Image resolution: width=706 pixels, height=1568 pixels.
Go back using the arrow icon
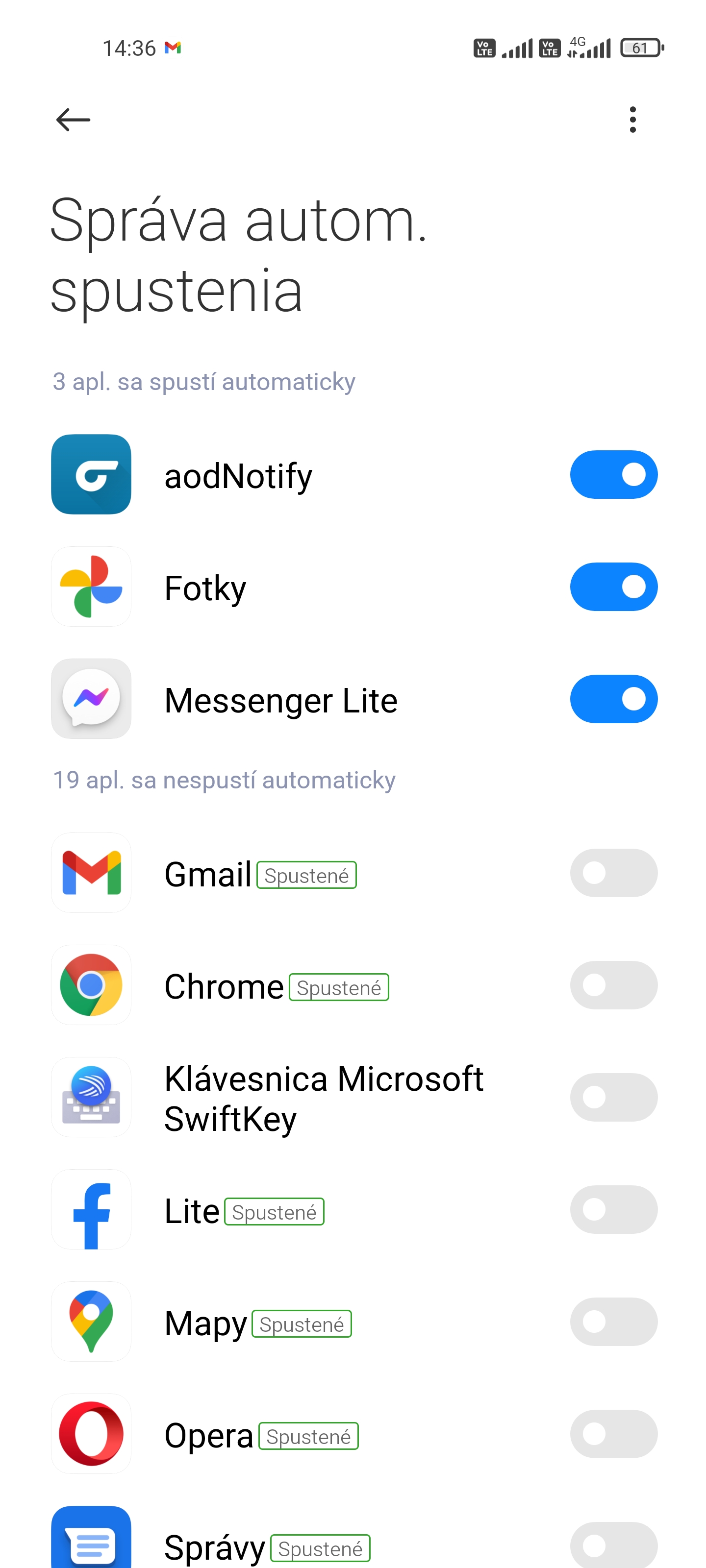tap(73, 119)
